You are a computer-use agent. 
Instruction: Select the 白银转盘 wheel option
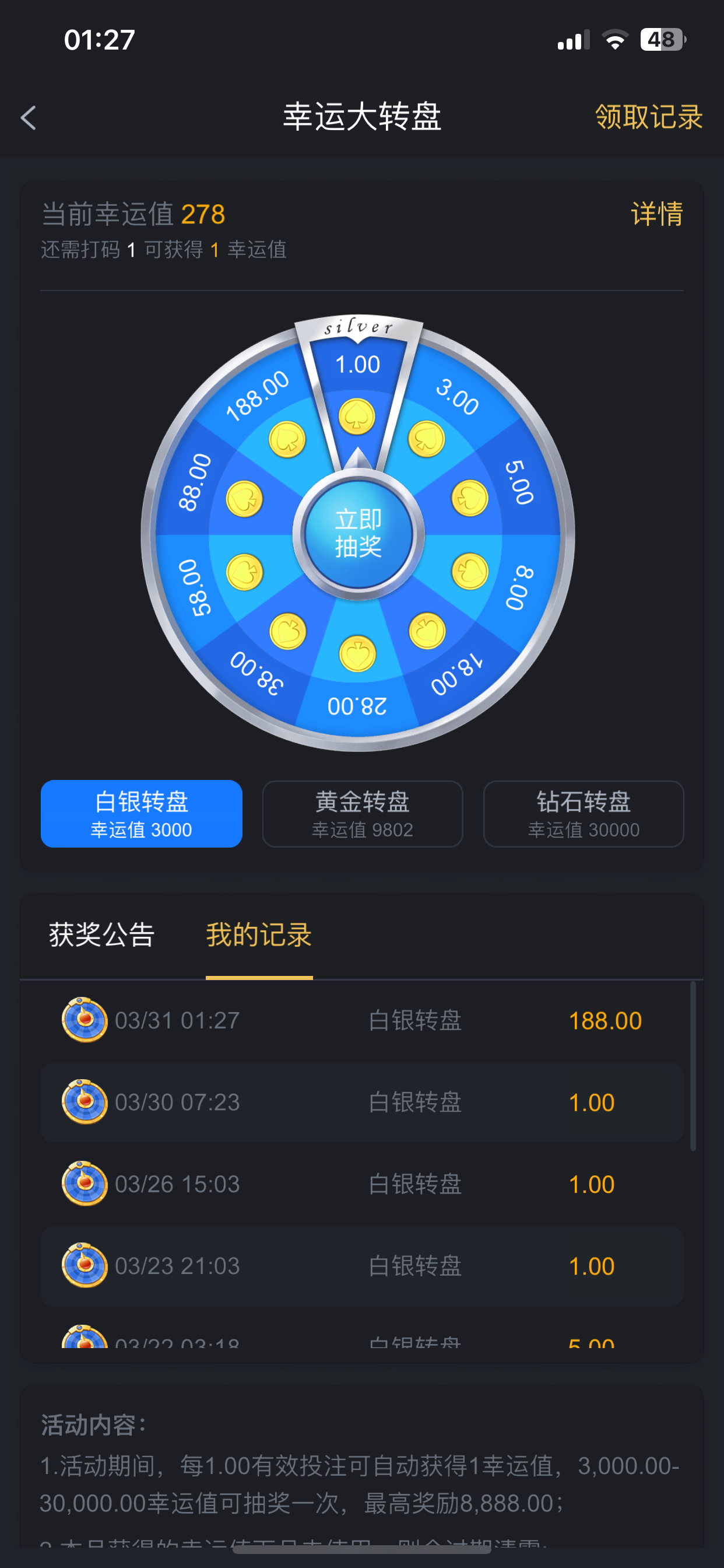141,813
